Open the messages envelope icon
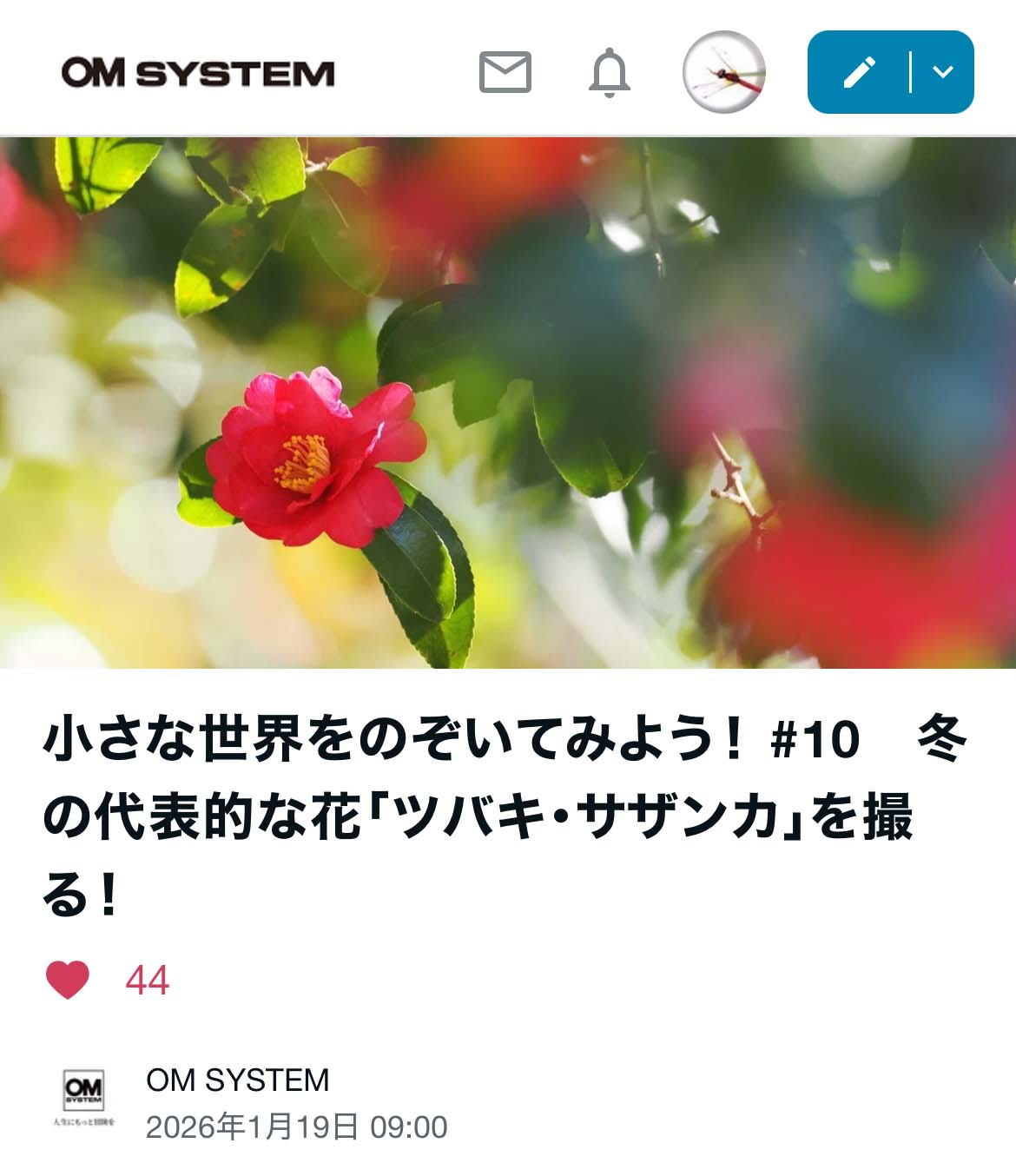Viewport: 1016px width, 1176px height. (505, 72)
